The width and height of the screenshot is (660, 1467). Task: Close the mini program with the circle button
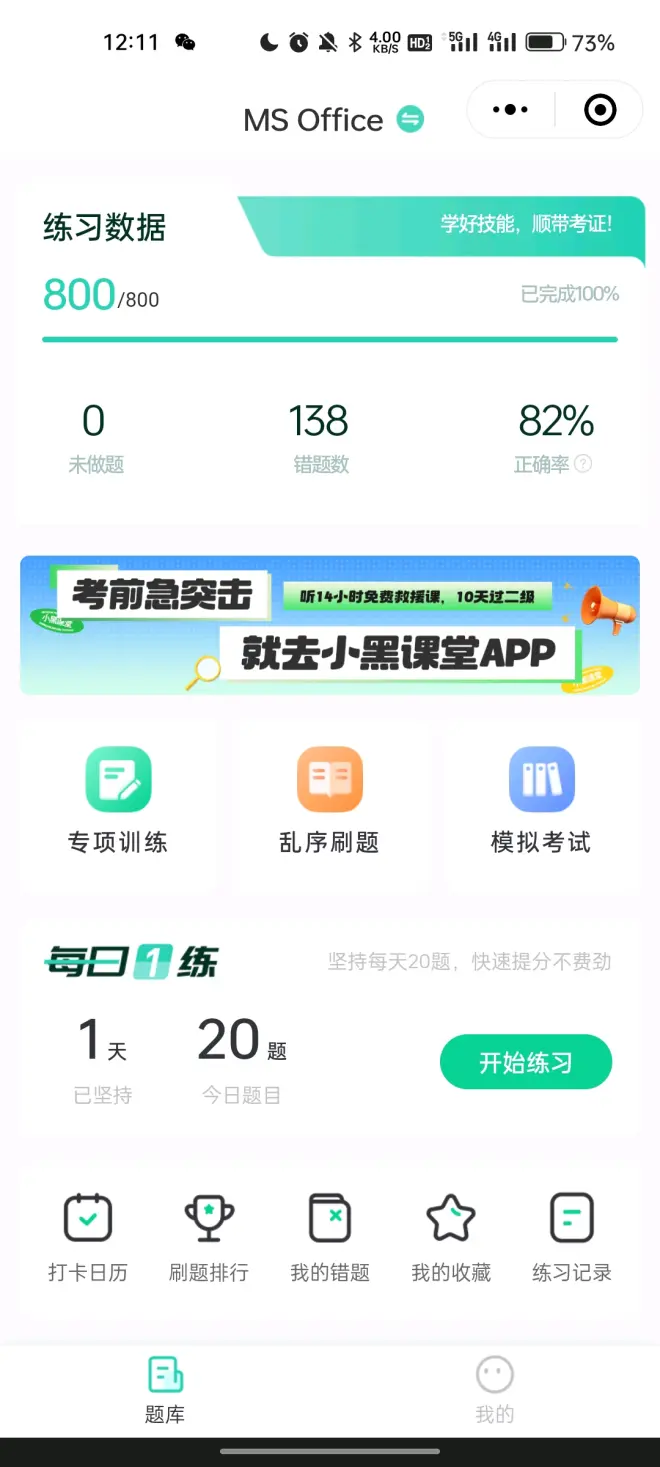pyautogui.click(x=600, y=110)
